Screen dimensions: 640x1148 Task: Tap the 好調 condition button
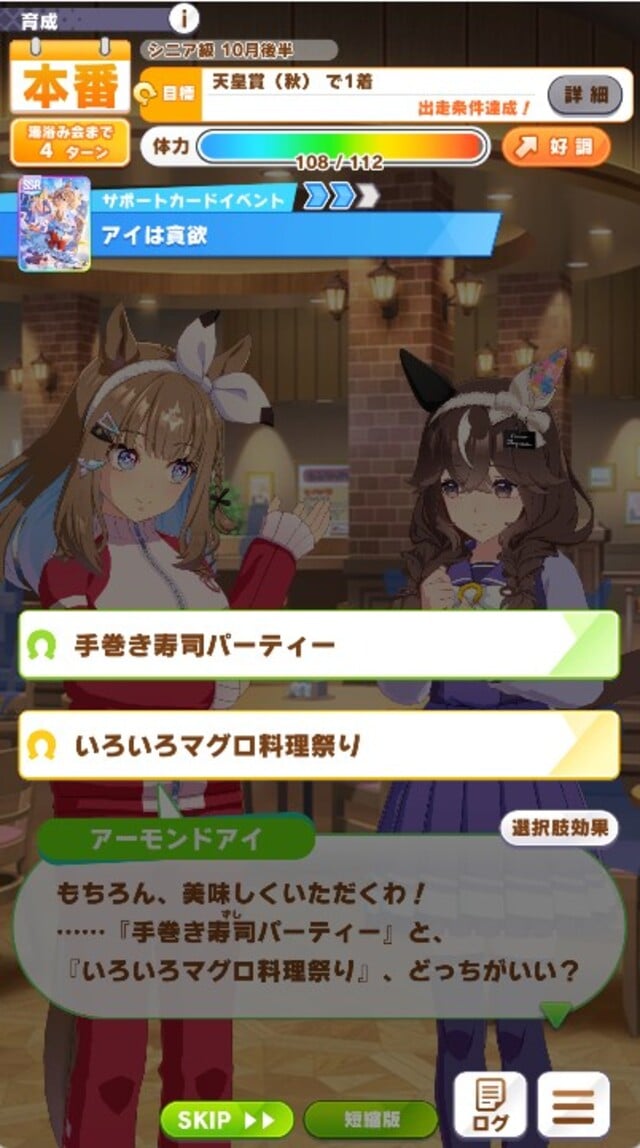pyautogui.click(x=556, y=147)
